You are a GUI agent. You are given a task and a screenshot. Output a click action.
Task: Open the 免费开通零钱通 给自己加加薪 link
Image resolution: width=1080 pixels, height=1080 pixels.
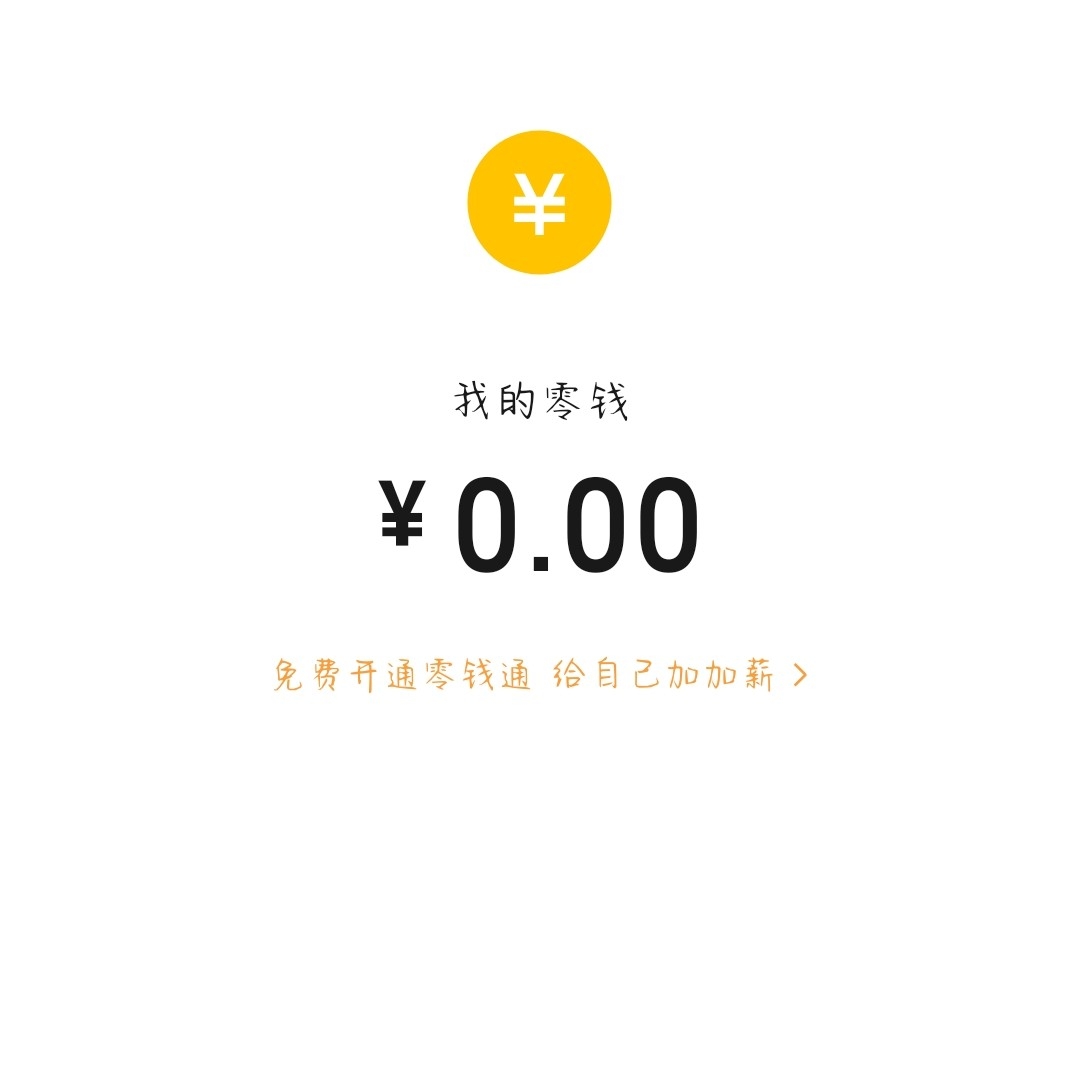click(539, 676)
